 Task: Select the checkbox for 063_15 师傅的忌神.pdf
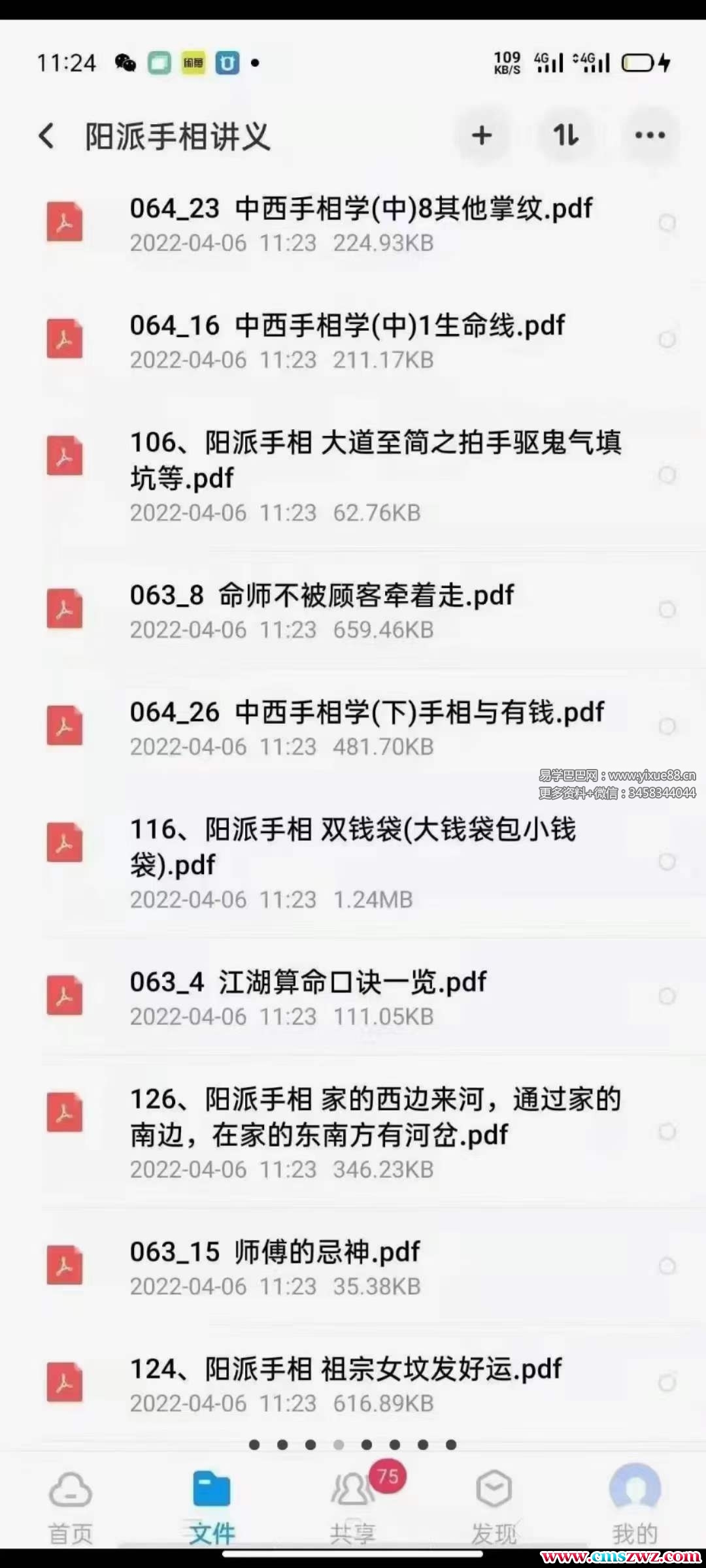667,1266
